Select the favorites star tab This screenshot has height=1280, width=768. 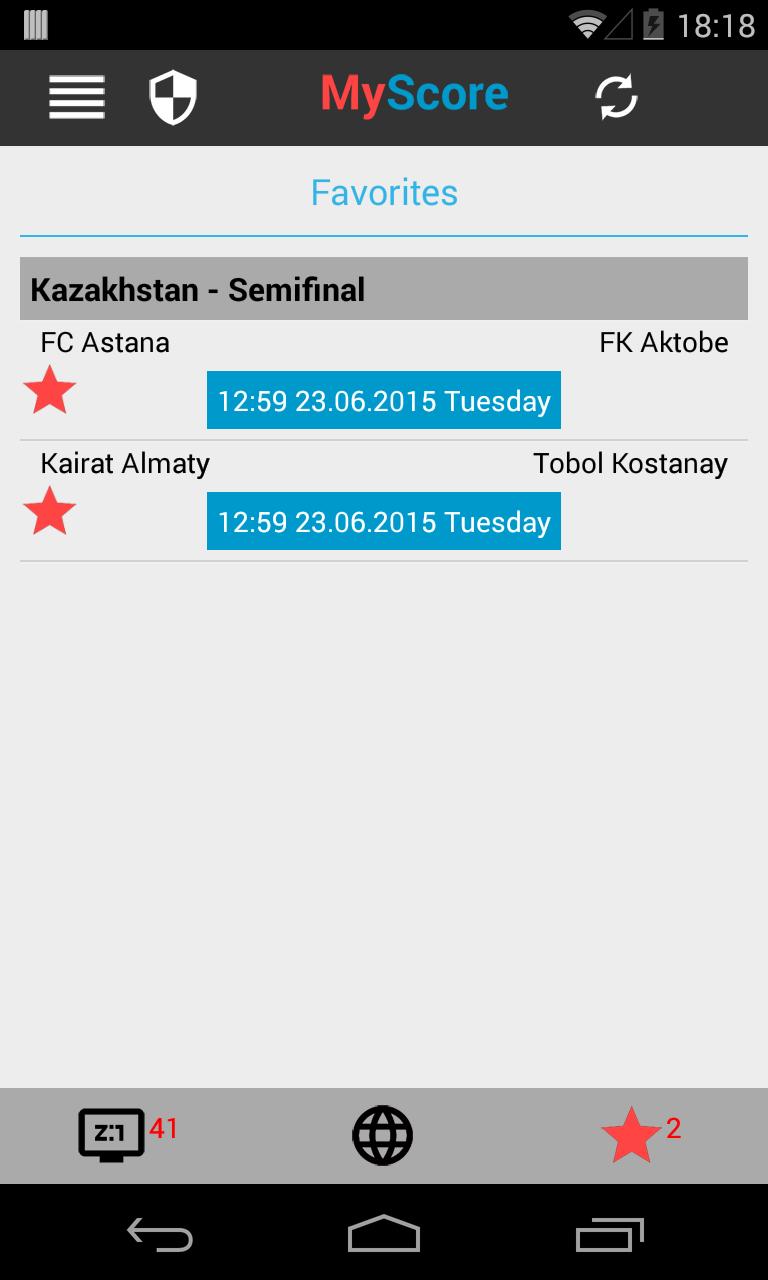pos(631,1135)
